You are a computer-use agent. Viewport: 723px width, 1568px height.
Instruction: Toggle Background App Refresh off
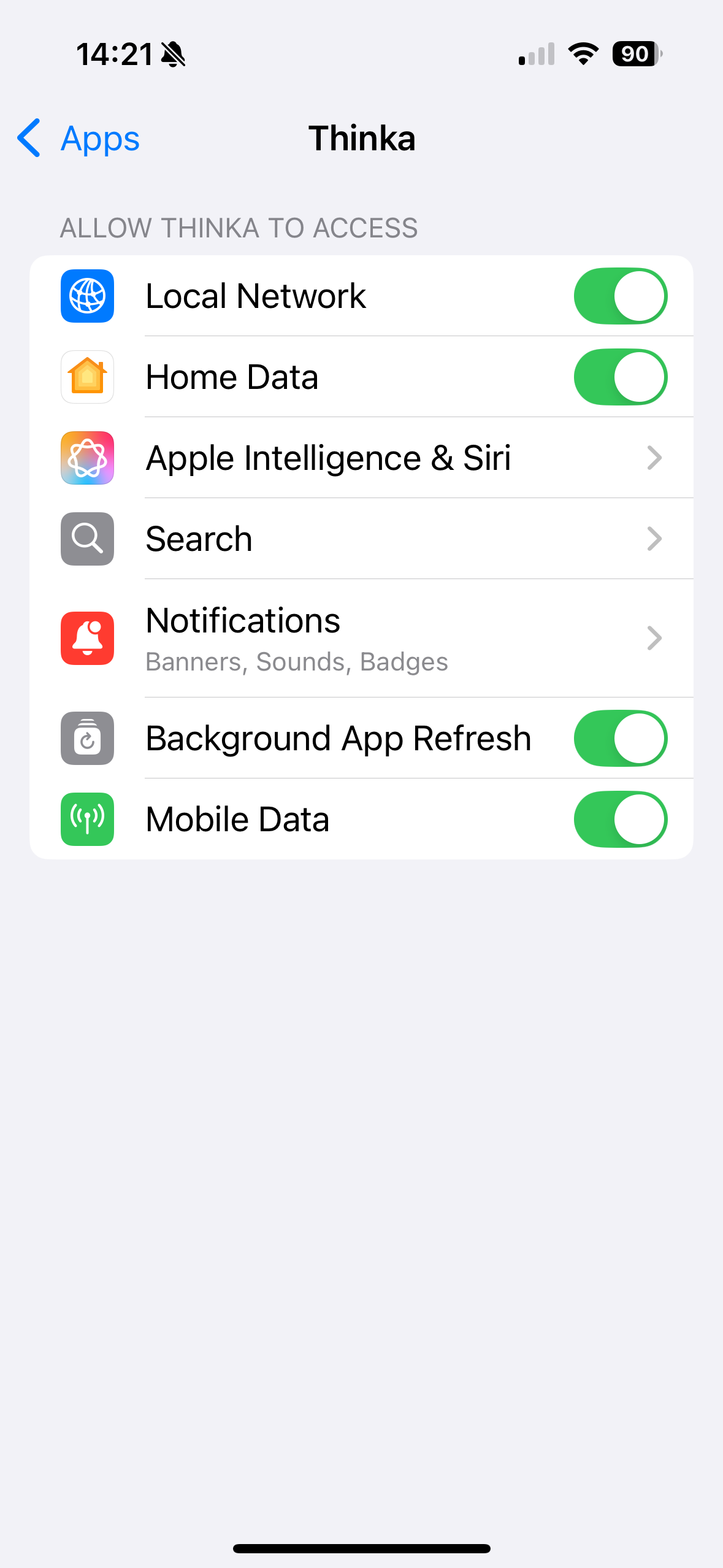pyautogui.click(x=620, y=738)
